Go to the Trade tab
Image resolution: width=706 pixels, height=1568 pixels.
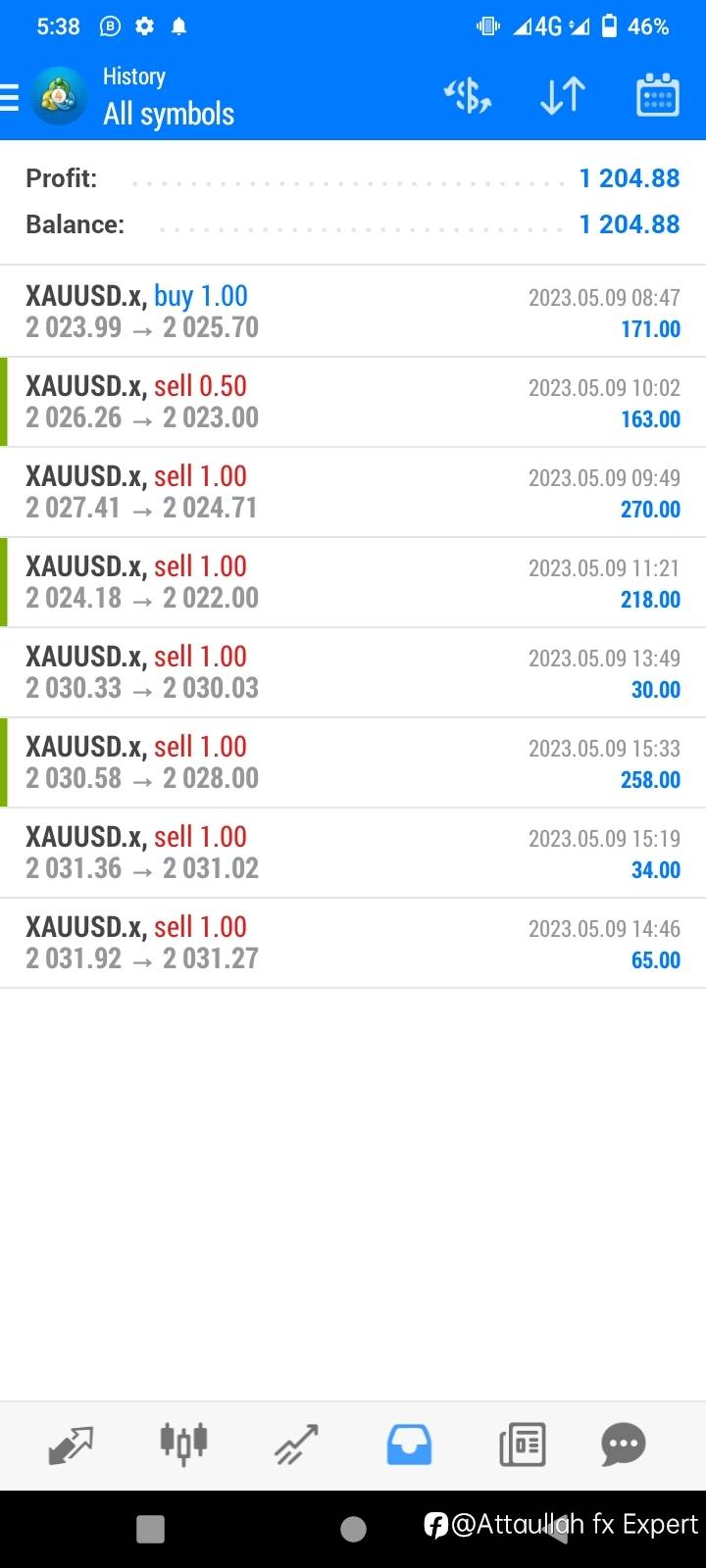tap(296, 1445)
